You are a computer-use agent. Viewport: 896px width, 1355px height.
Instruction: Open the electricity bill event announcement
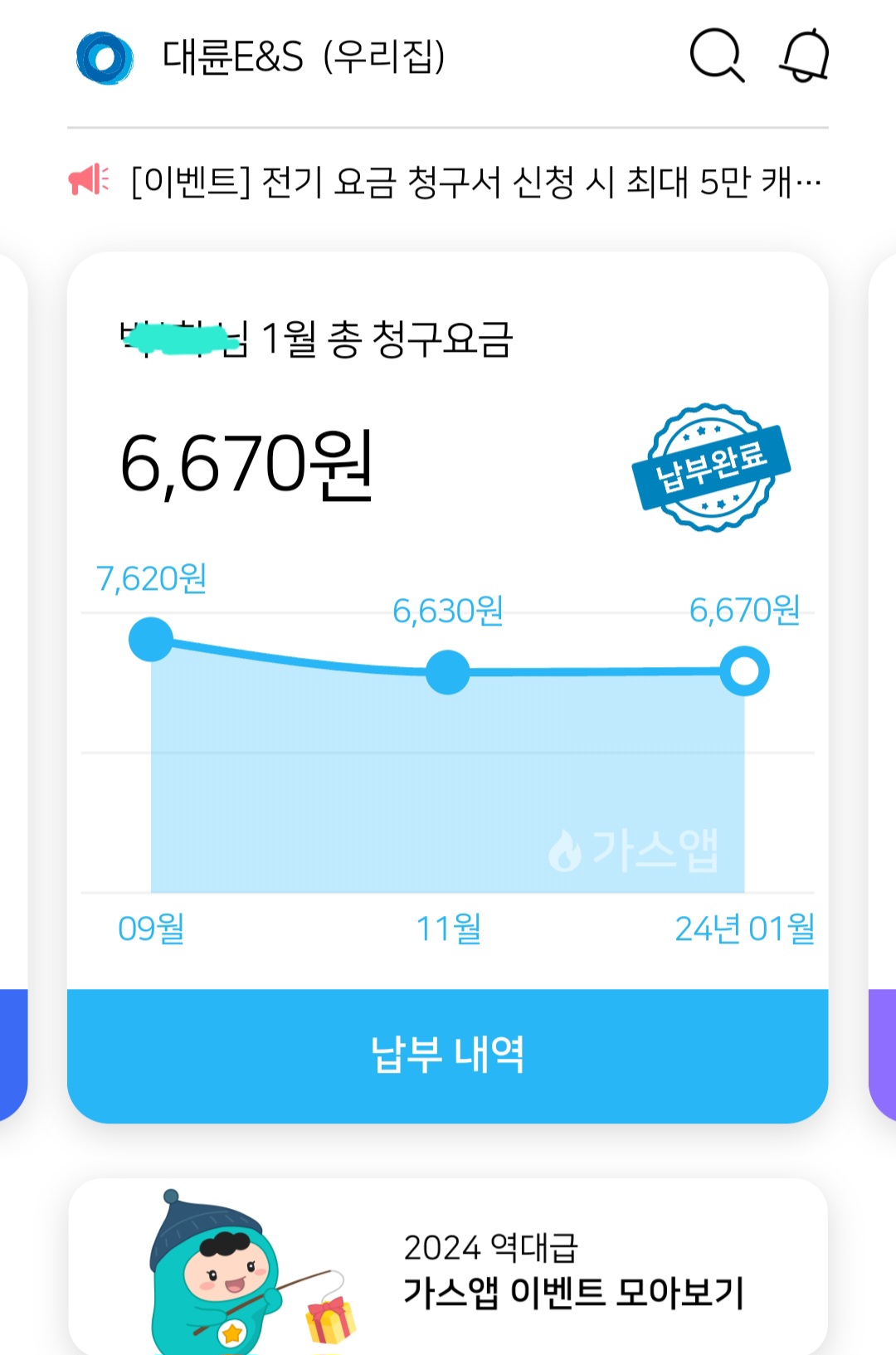point(475,182)
